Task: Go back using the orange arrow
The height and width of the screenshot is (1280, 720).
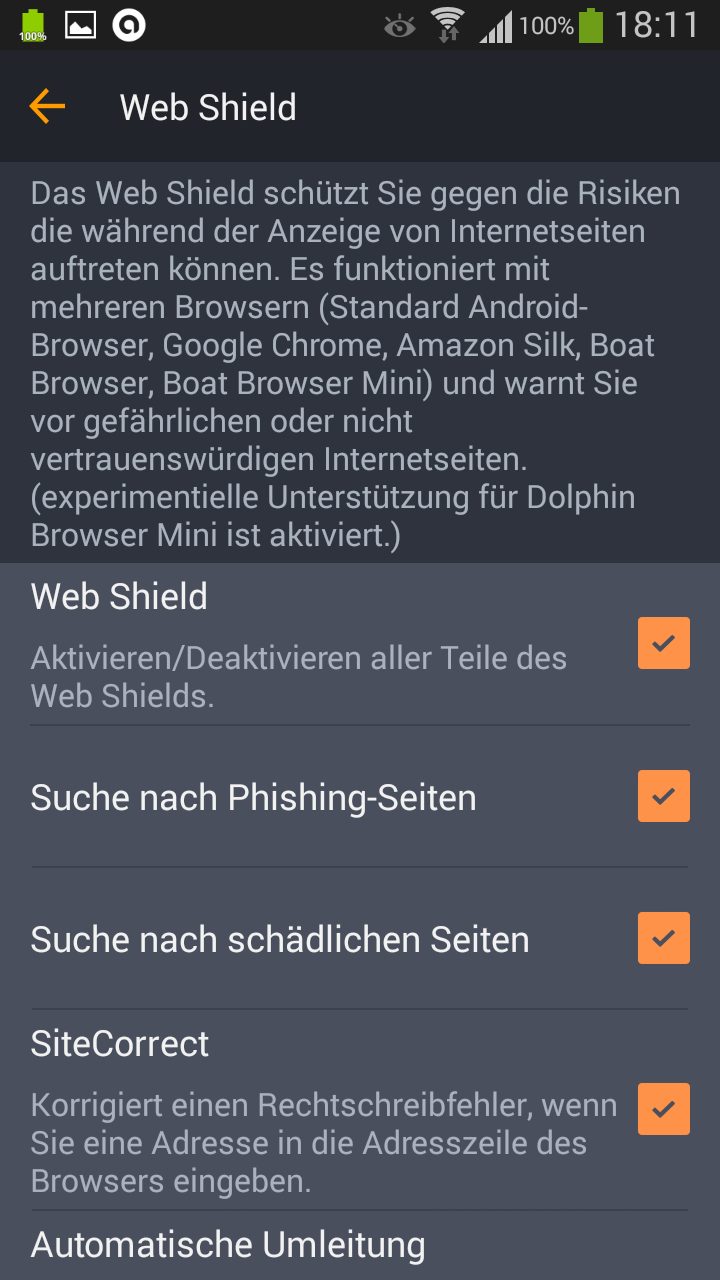Action: [x=47, y=106]
